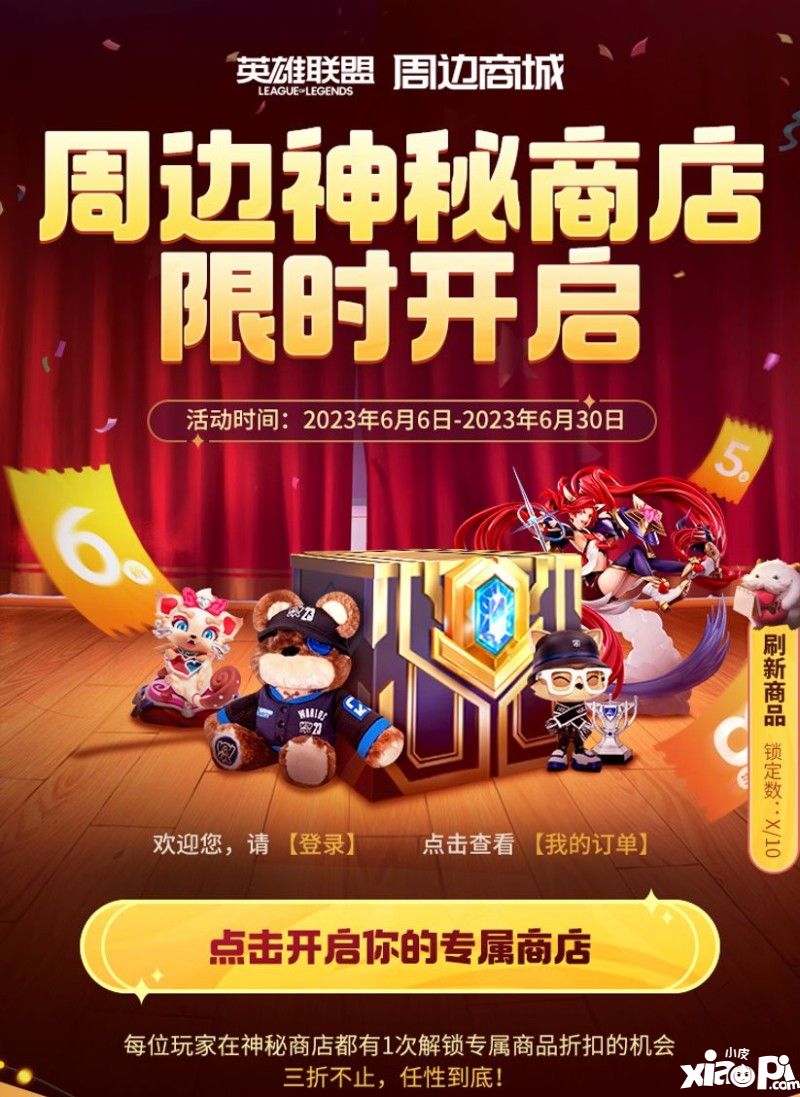Viewport: 800px width, 1097px height.
Task: Tap the 【登录】 login link
Action: pyautogui.click(x=320, y=844)
